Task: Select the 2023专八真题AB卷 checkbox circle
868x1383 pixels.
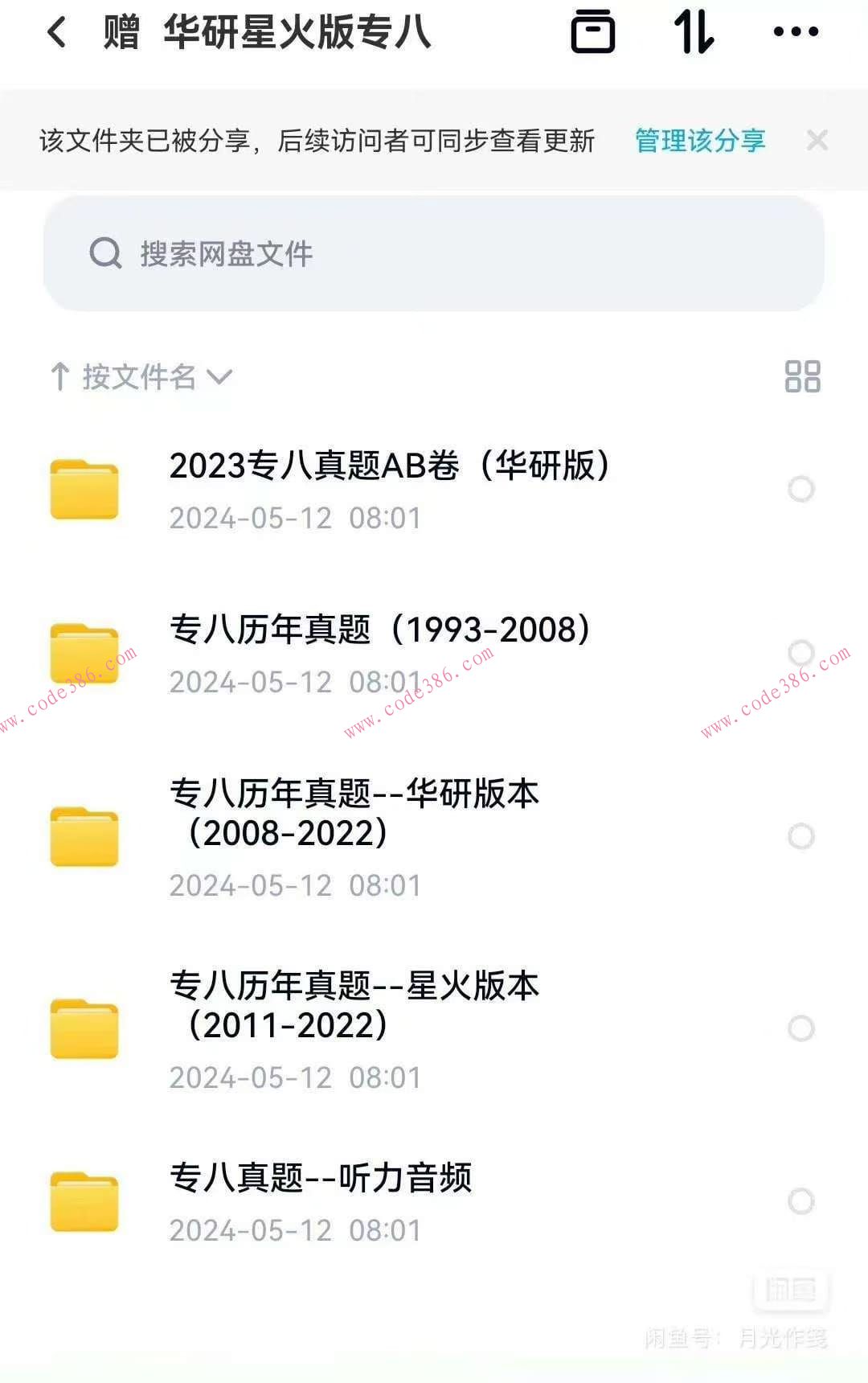Action: 800,489
